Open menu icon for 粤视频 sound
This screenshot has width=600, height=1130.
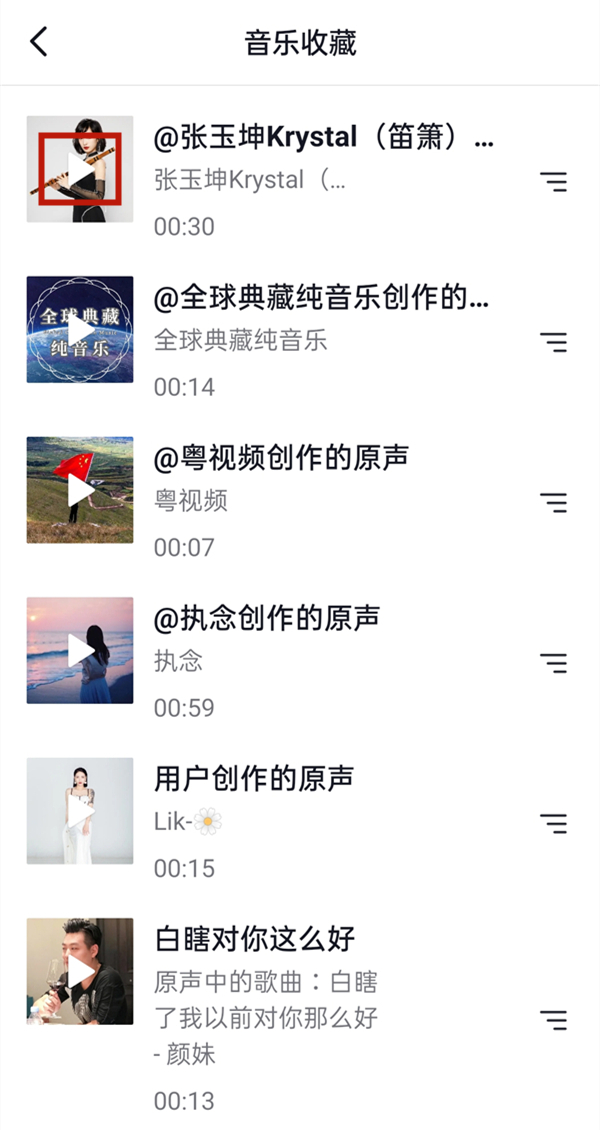[x=553, y=502]
